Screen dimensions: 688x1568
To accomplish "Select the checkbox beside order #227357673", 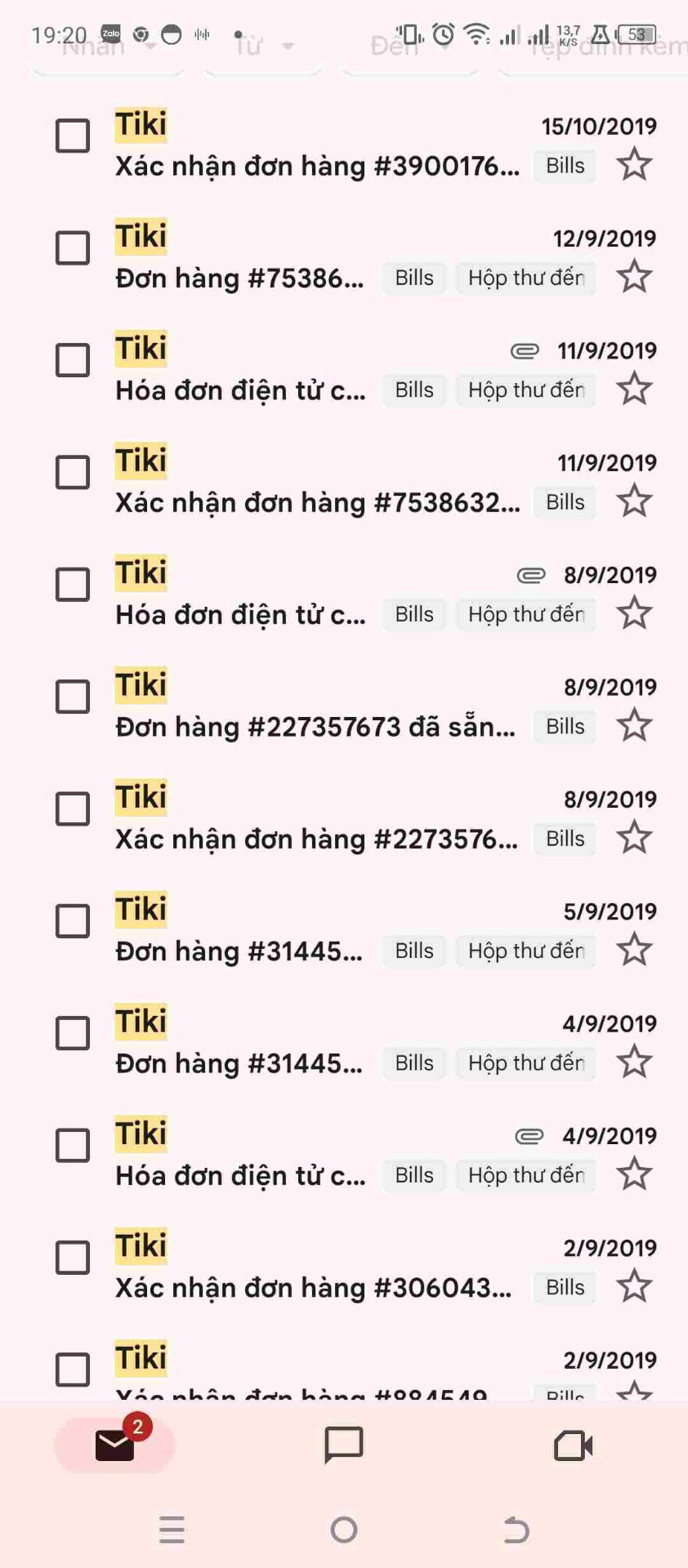I will point(71,697).
